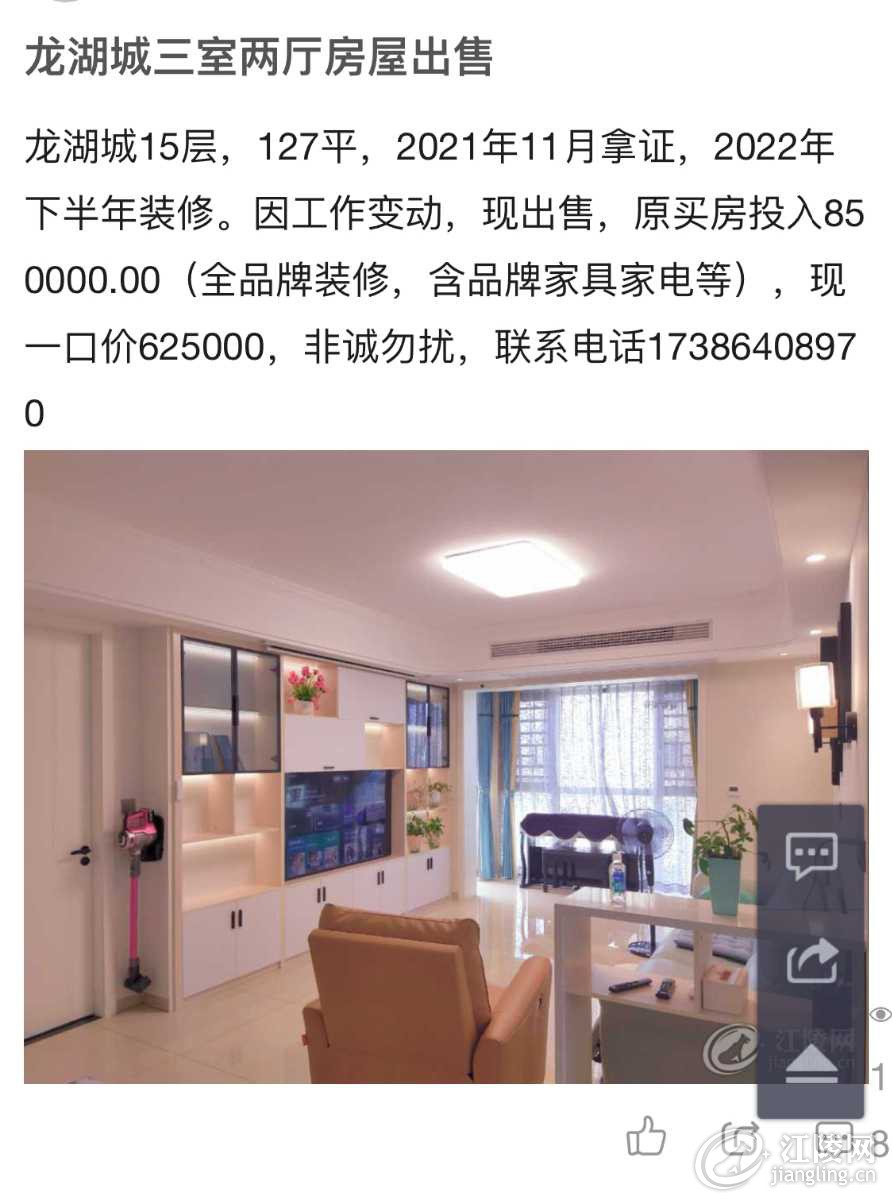
Task: Jump back to top with the up-arrow button
Action: (x=811, y=1066)
